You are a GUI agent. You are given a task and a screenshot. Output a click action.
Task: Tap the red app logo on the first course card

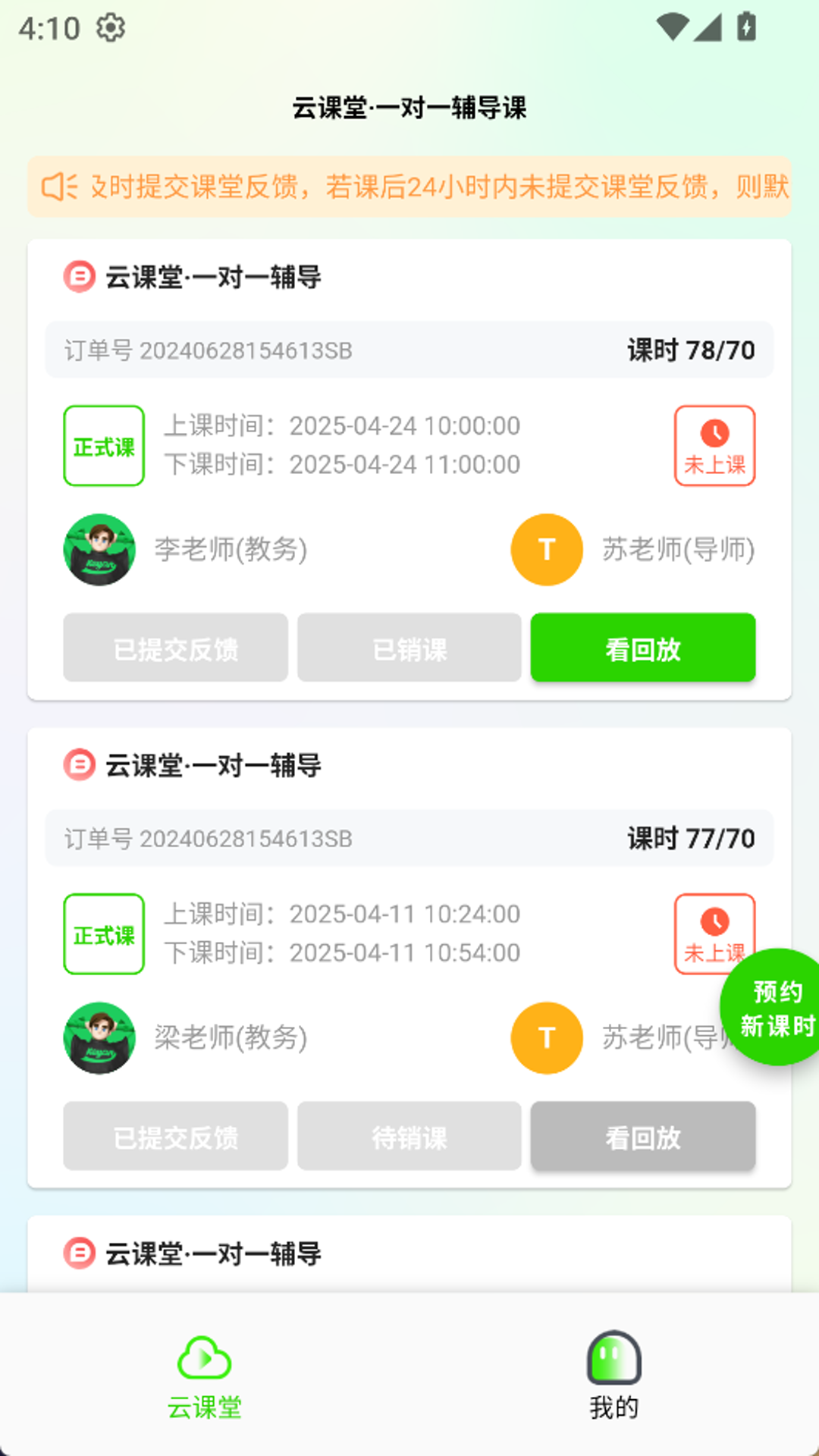[78, 276]
